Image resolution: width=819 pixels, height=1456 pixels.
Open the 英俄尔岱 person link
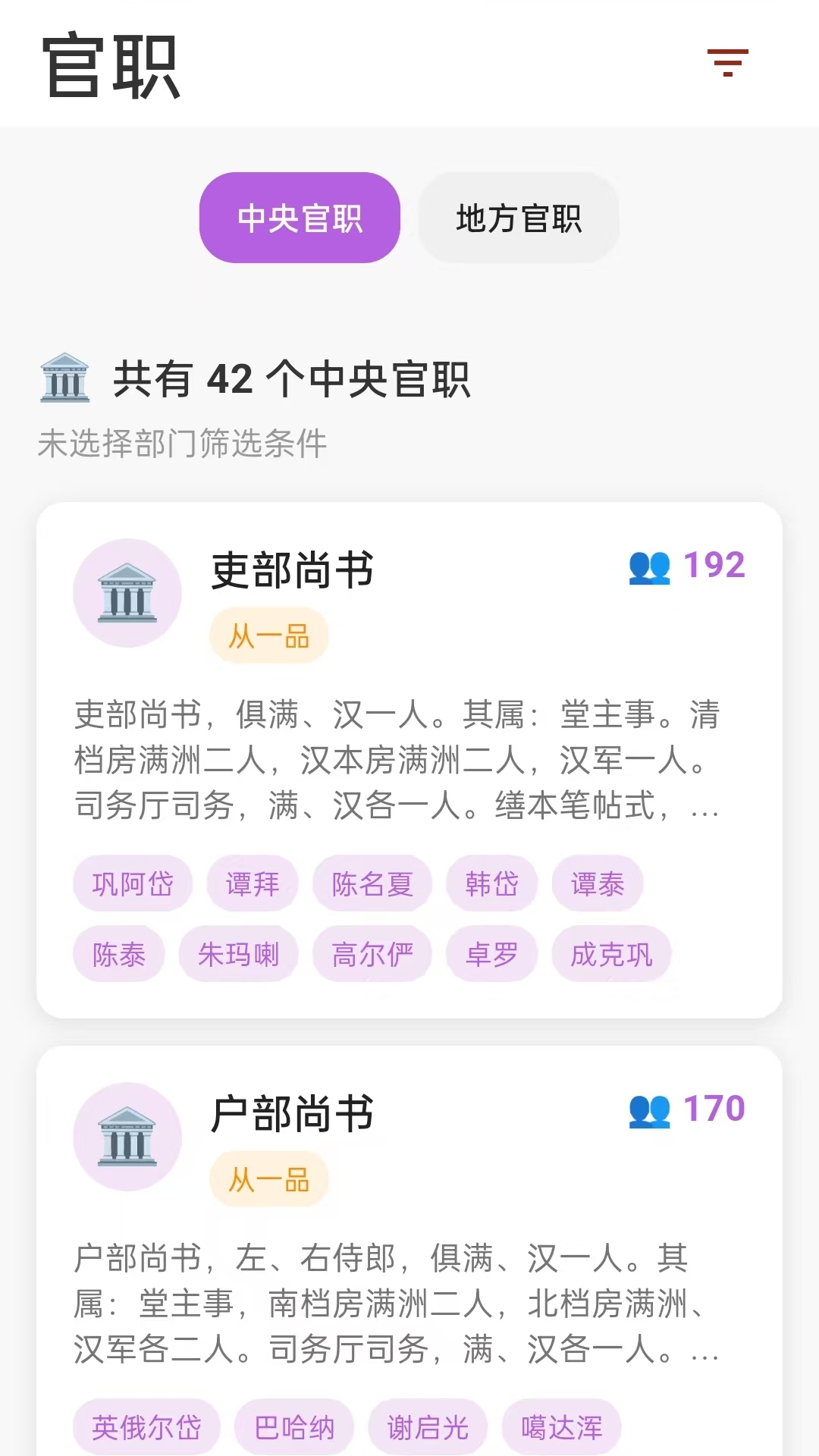click(x=146, y=1425)
